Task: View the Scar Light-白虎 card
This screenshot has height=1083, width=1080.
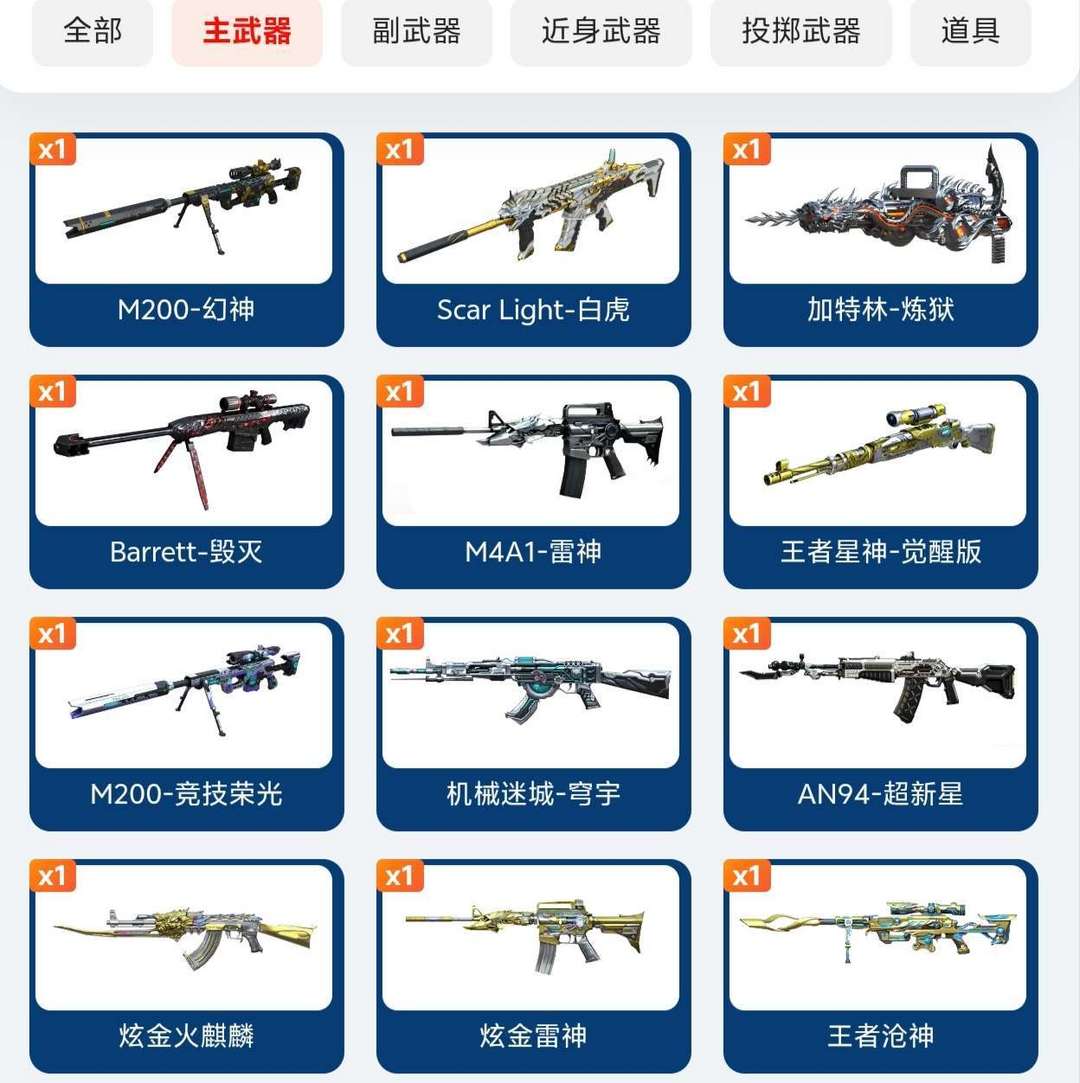Action: (533, 240)
